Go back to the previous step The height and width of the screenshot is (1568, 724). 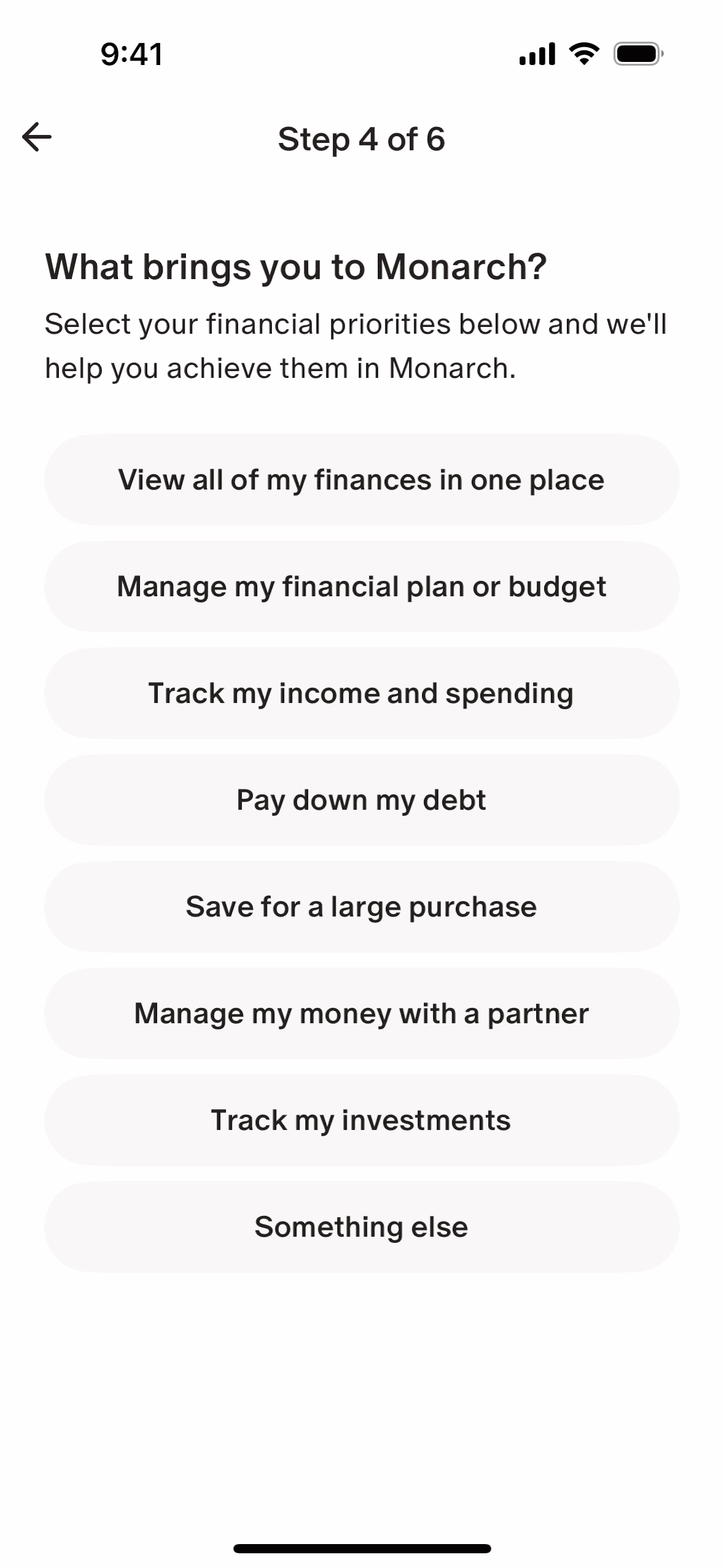[x=37, y=137]
